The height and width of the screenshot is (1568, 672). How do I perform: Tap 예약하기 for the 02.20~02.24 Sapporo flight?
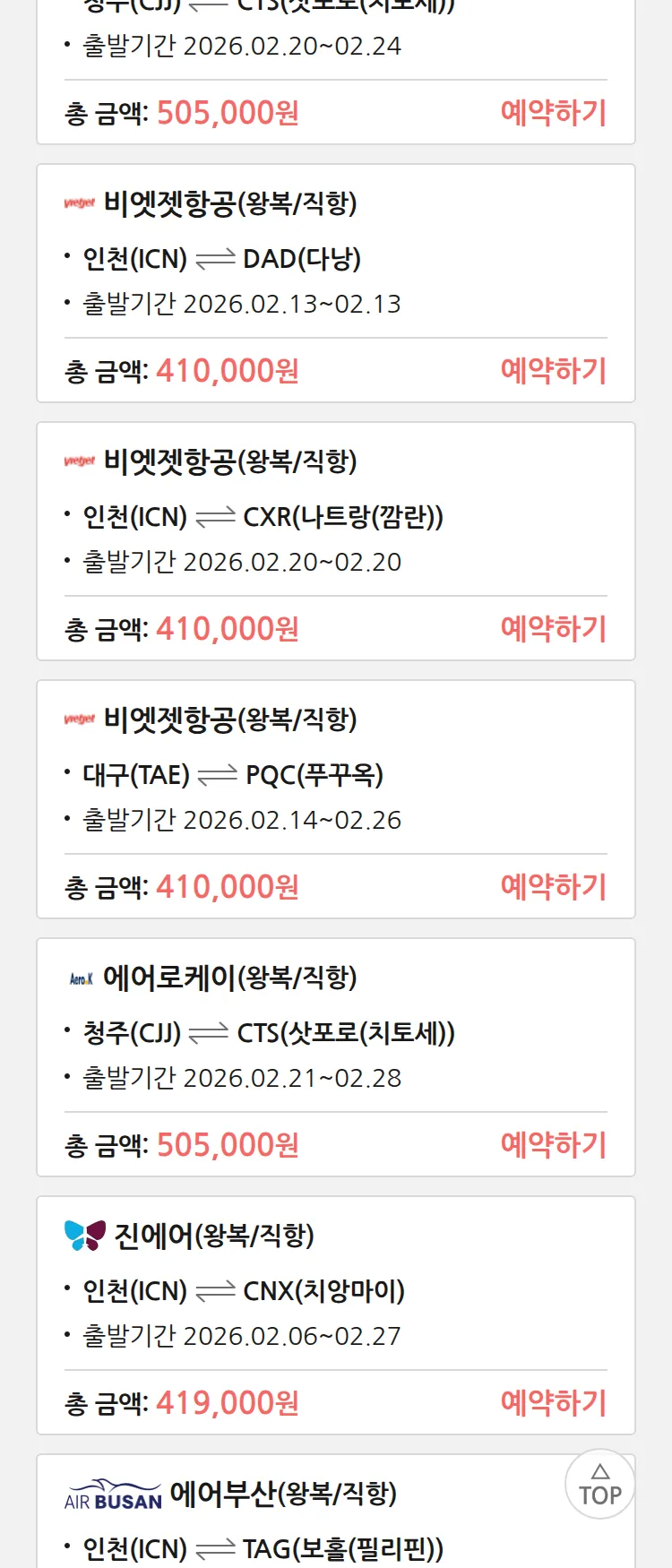coord(553,113)
